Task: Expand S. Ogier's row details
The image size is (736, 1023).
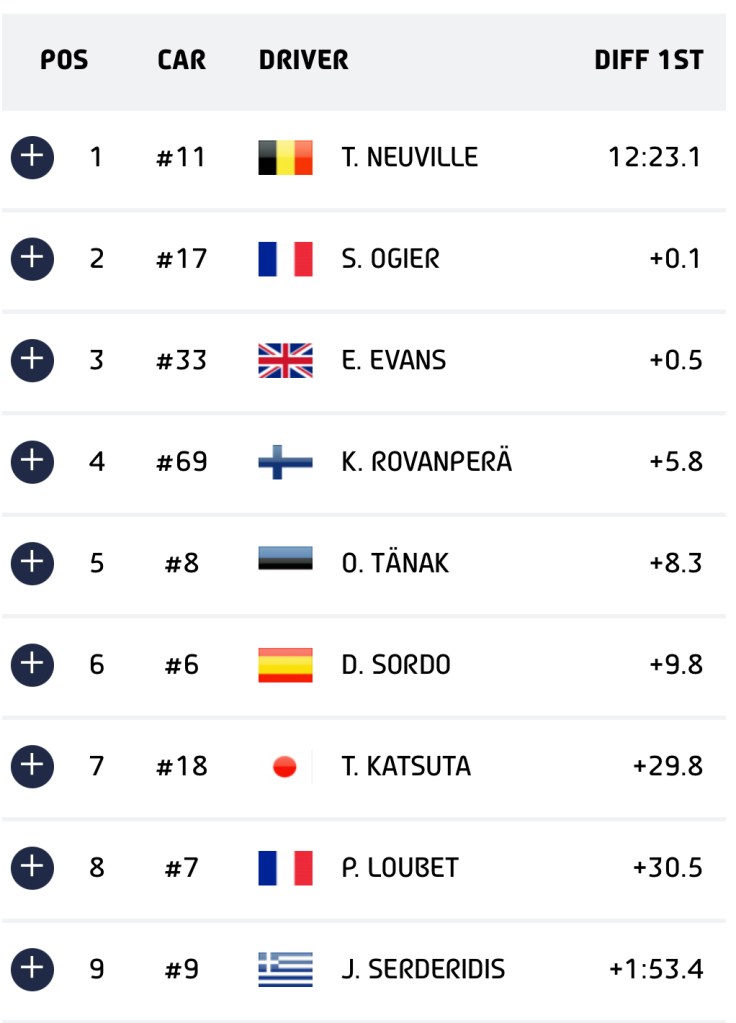Action: [x=32, y=259]
